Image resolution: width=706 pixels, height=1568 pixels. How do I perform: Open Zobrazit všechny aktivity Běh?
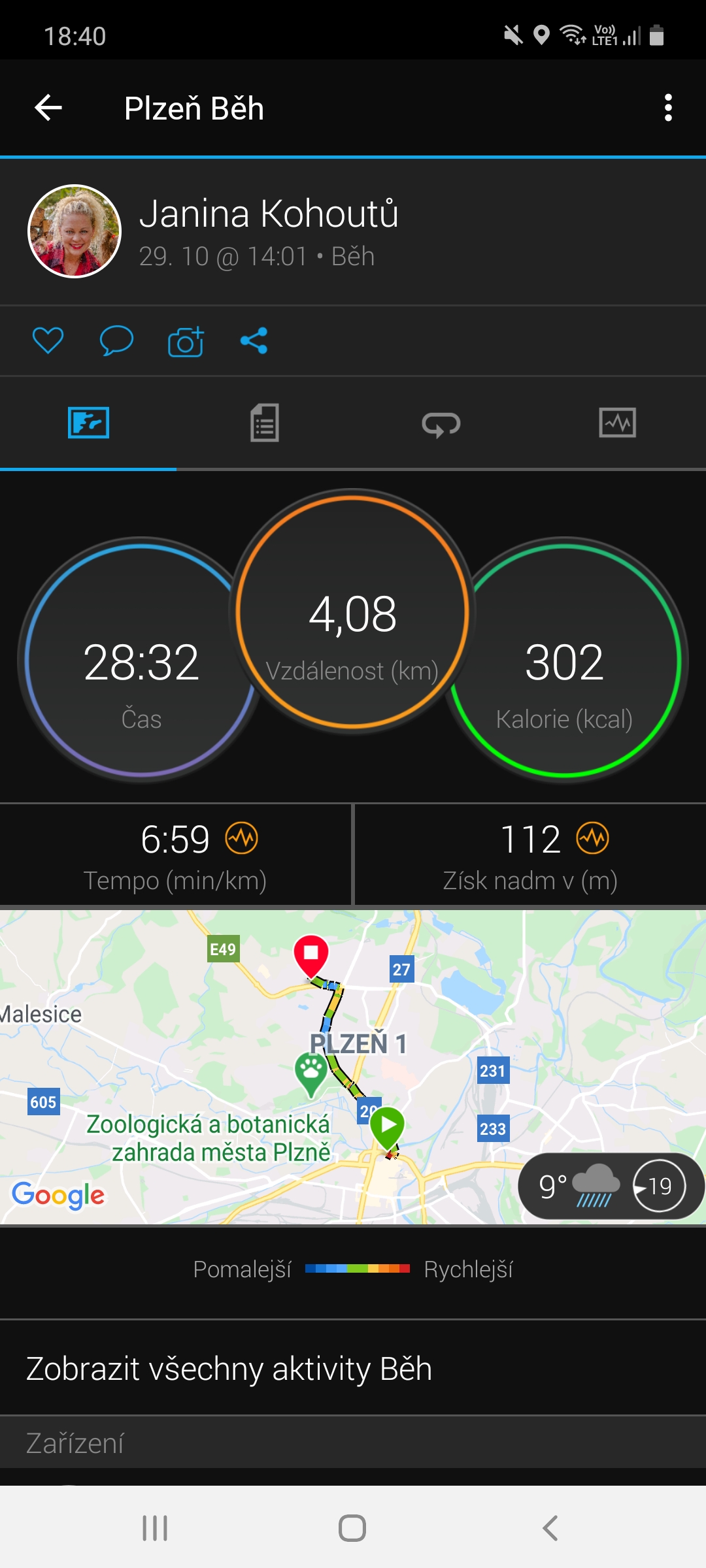[x=353, y=1369]
